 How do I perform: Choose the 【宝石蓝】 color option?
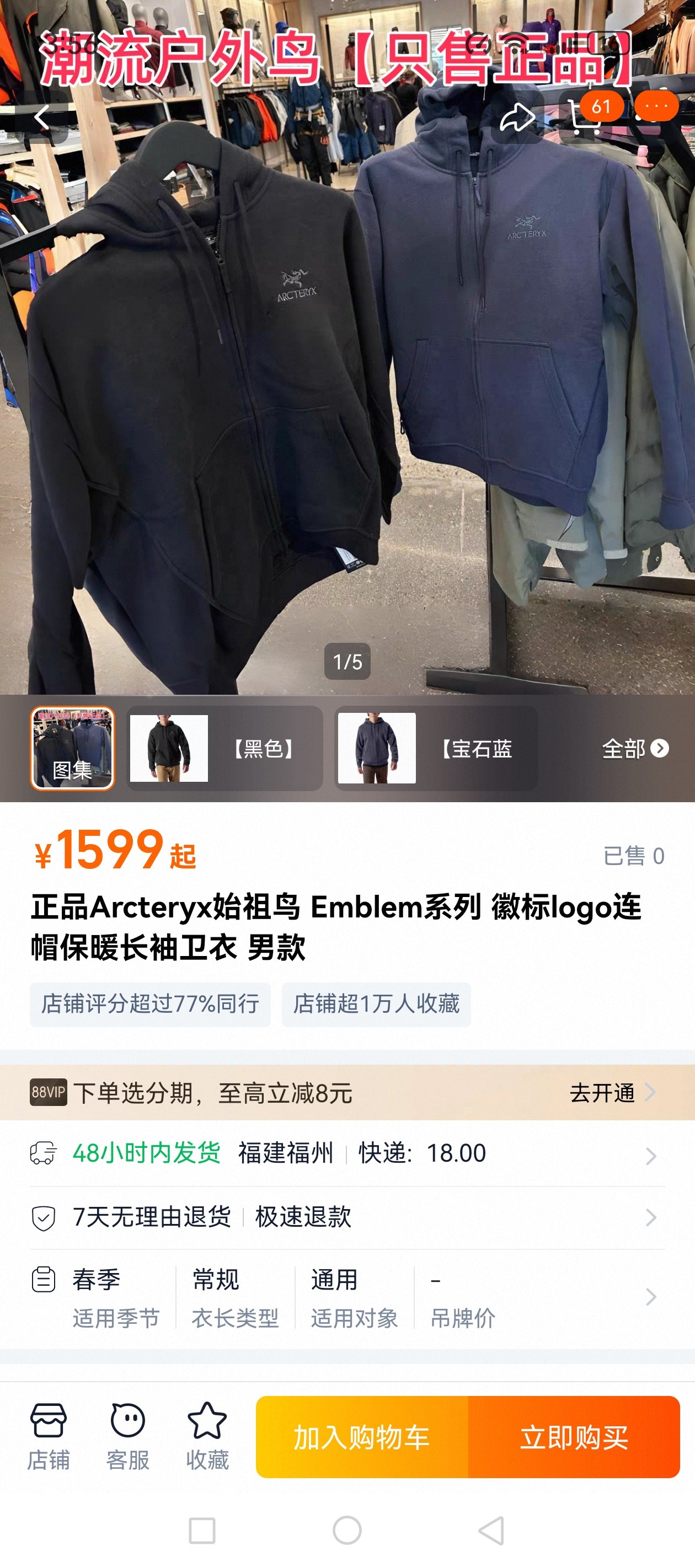click(x=436, y=748)
